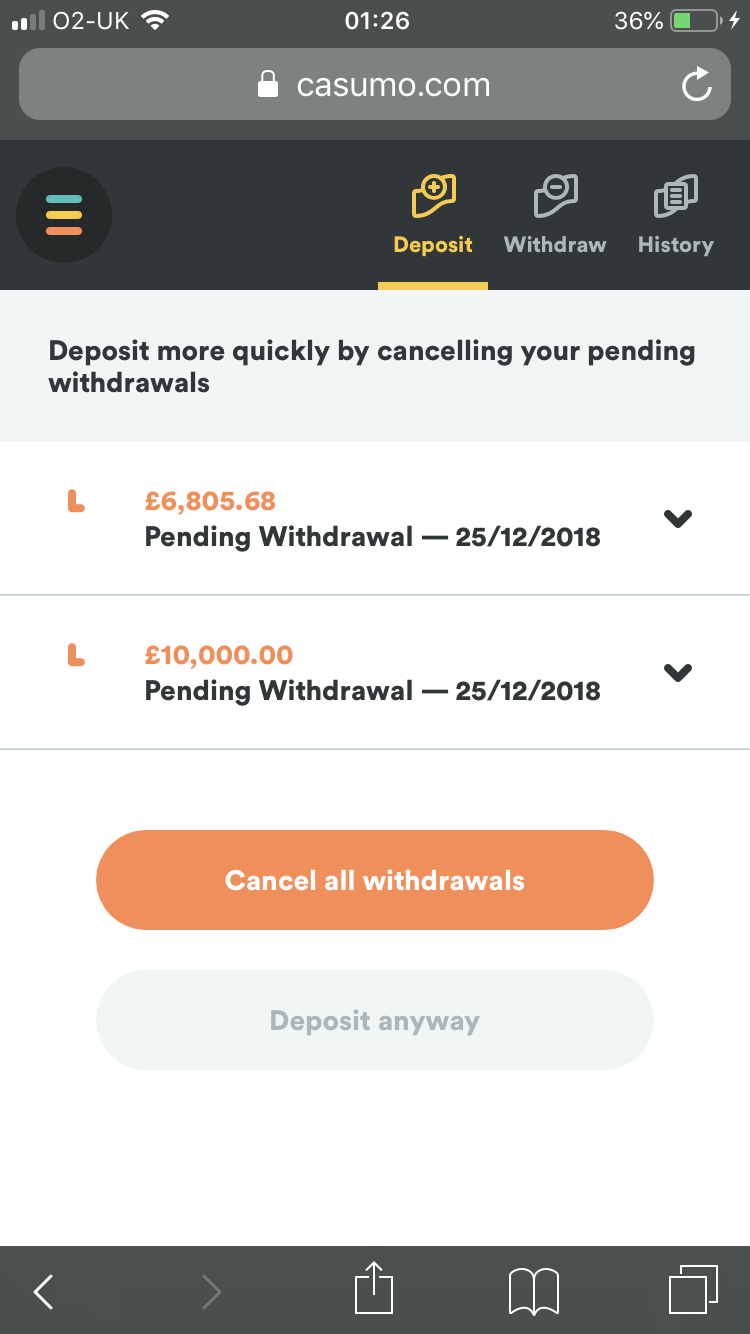Tap the casumo.com address bar

click(375, 85)
